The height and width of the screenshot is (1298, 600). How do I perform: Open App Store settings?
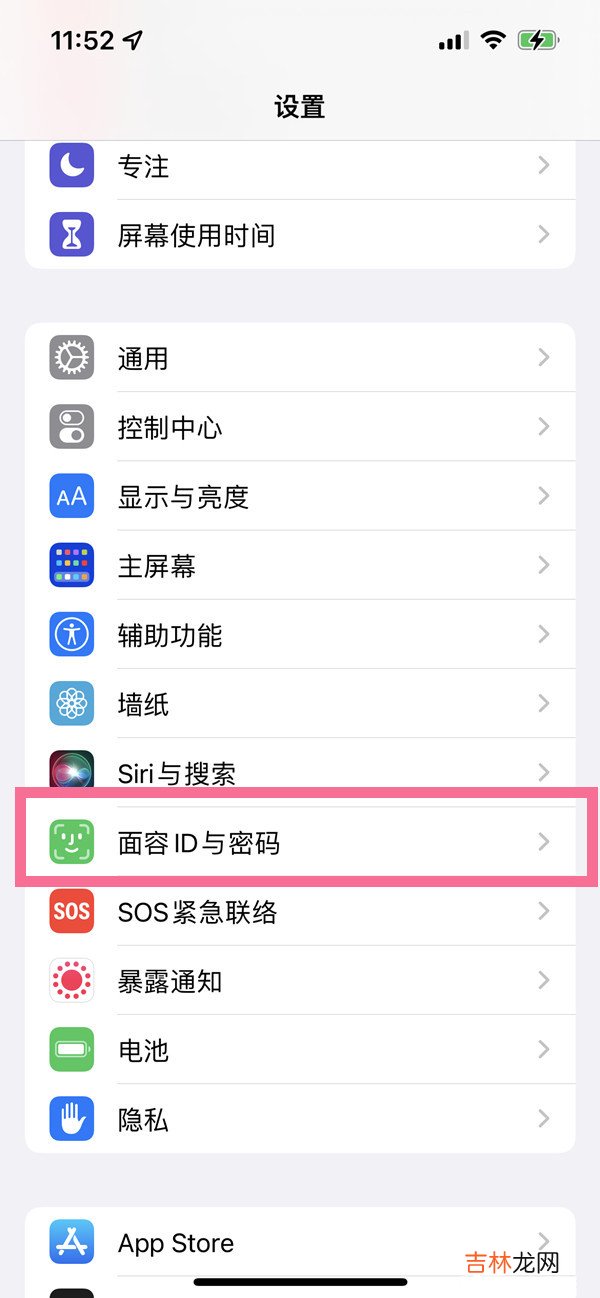click(300, 1243)
